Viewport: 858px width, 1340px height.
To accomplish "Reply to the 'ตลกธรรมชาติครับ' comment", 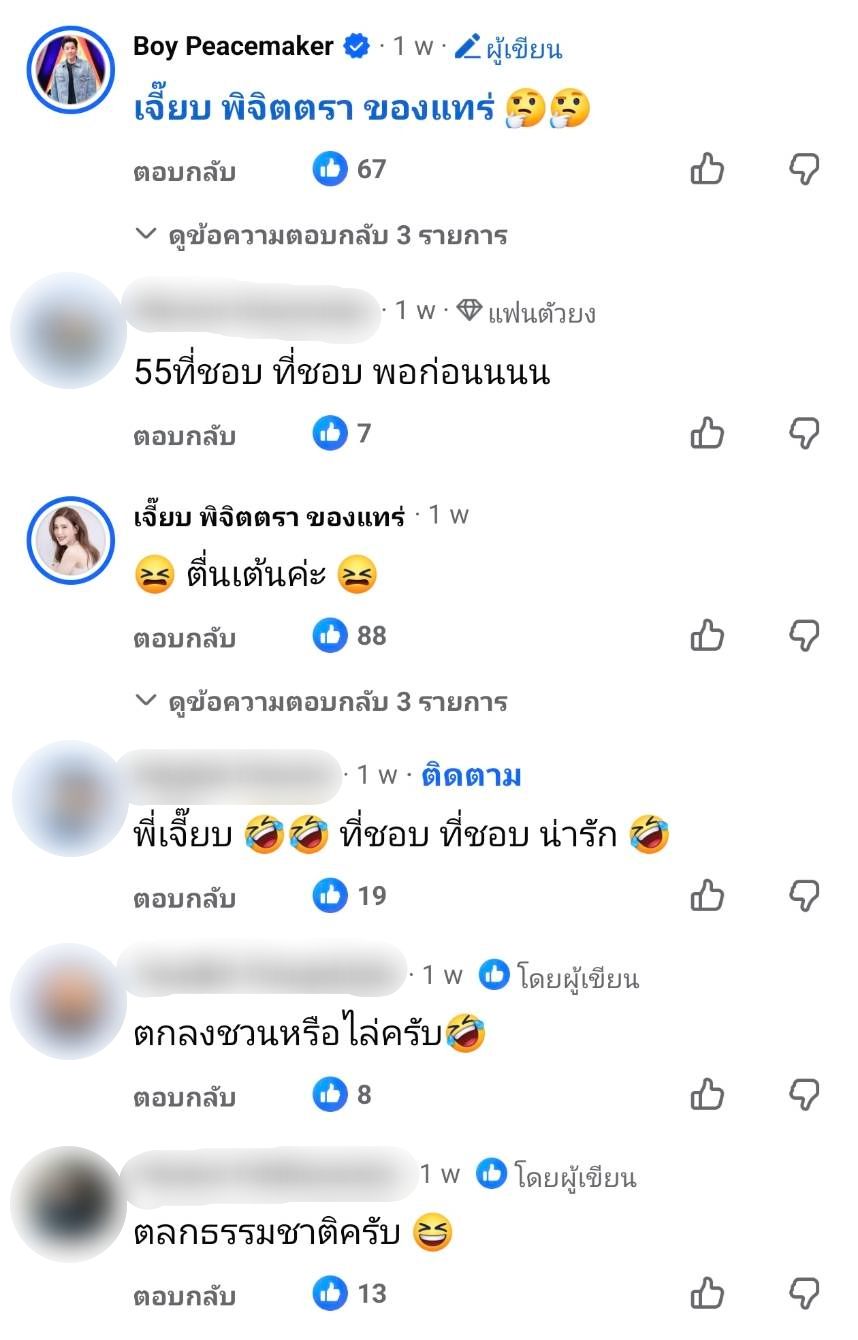I will tap(184, 1296).
